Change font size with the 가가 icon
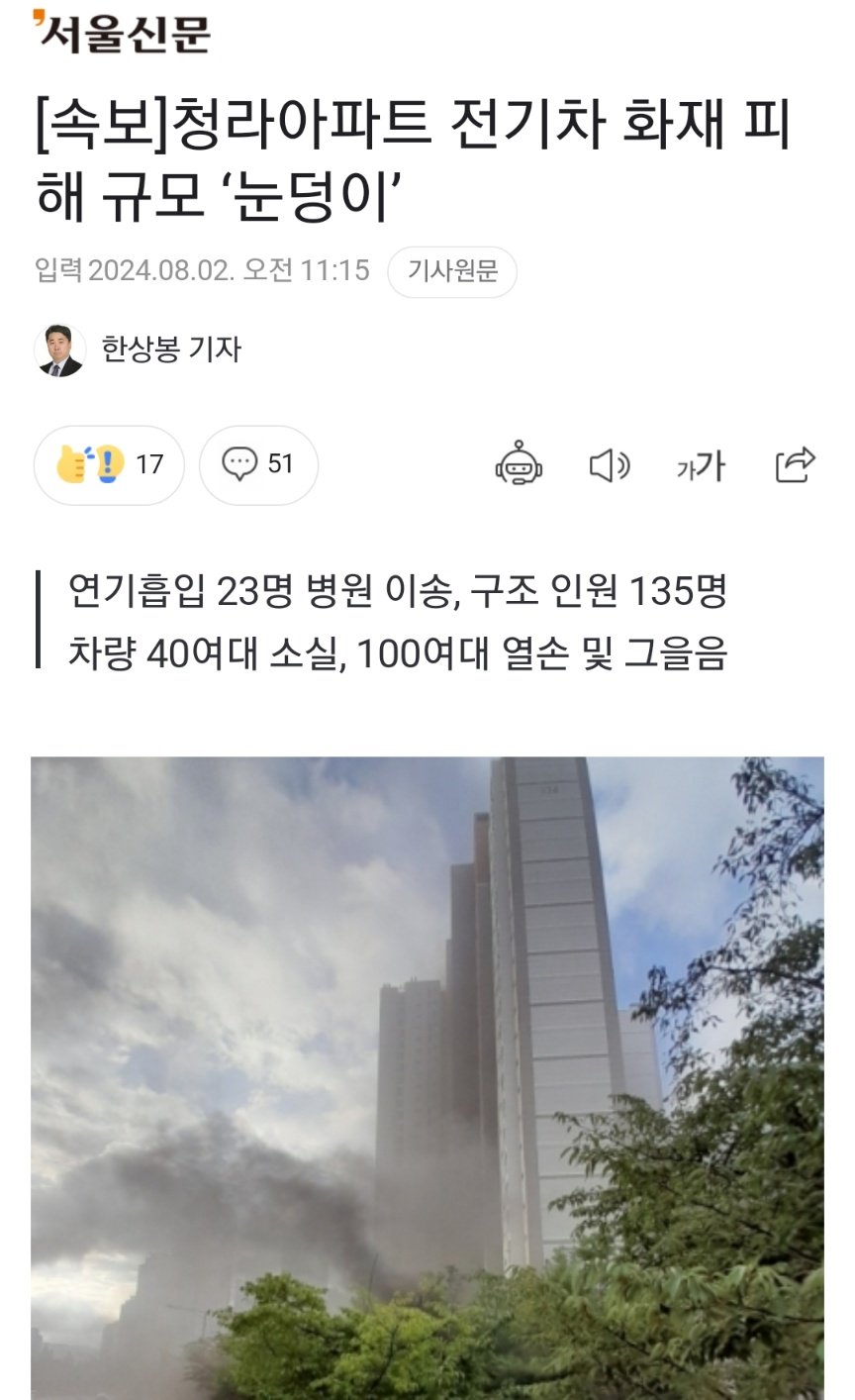The image size is (855, 1400). coord(701,465)
